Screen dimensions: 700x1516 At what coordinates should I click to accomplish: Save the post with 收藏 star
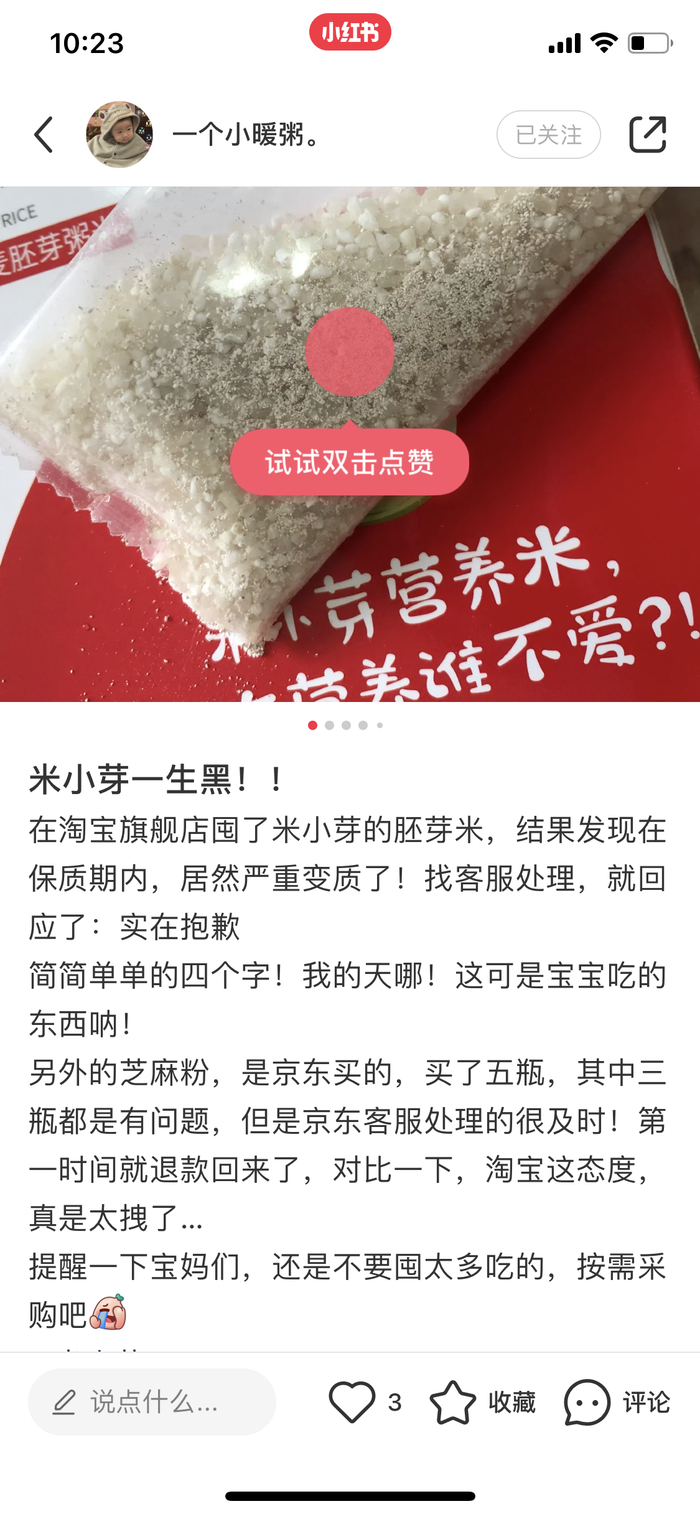pos(453,1402)
